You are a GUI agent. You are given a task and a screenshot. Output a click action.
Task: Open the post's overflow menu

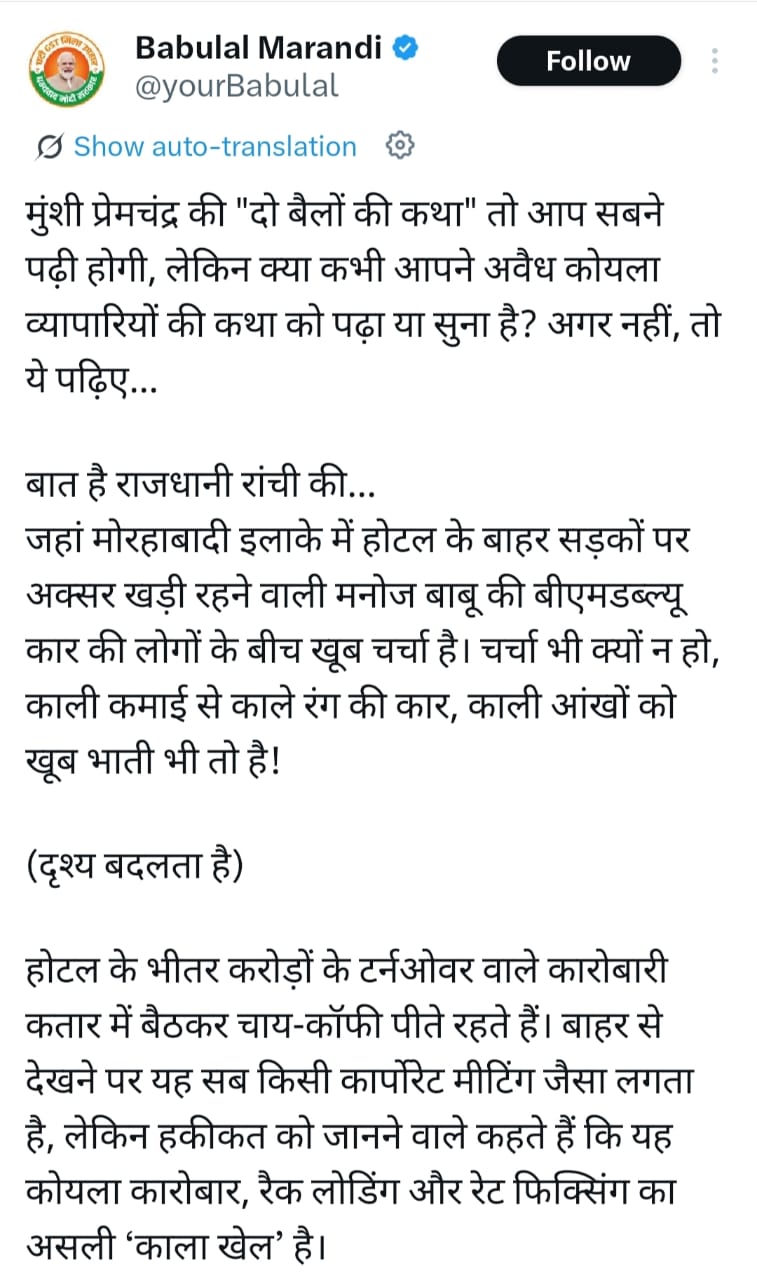click(715, 62)
